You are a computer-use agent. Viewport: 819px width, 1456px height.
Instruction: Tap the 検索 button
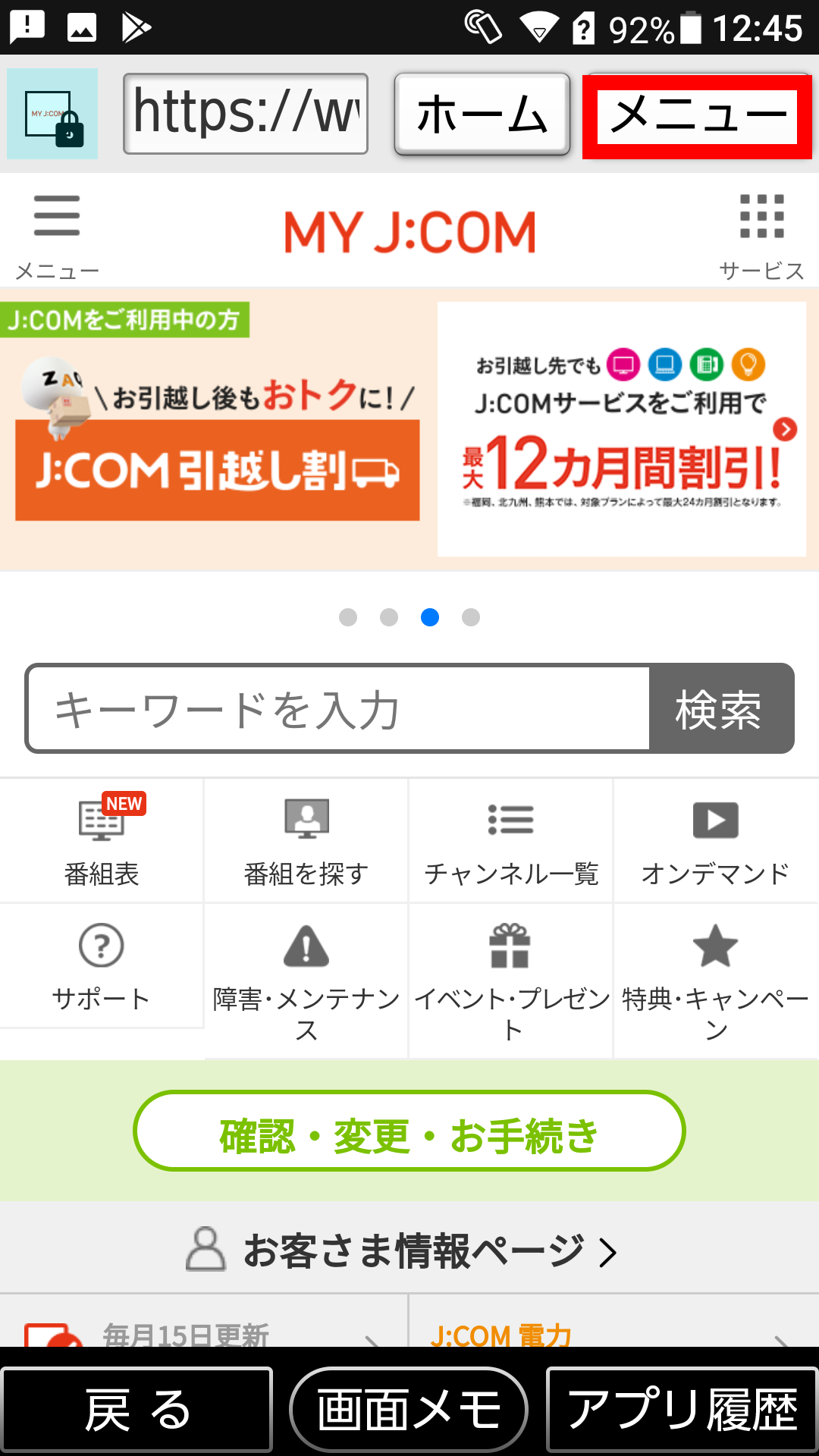(x=720, y=709)
